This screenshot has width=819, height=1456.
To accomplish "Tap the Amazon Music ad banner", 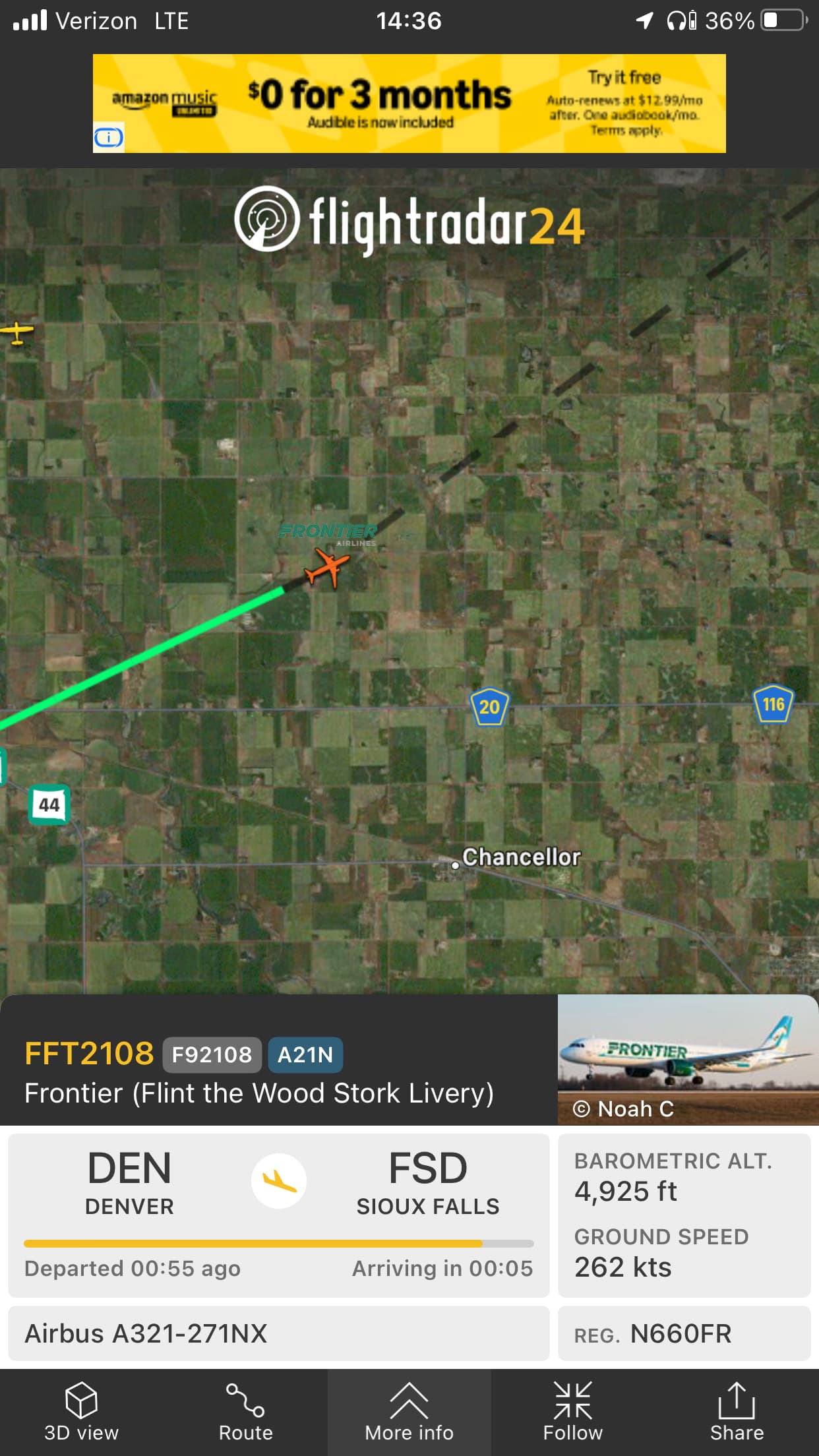I will (x=409, y=104).
